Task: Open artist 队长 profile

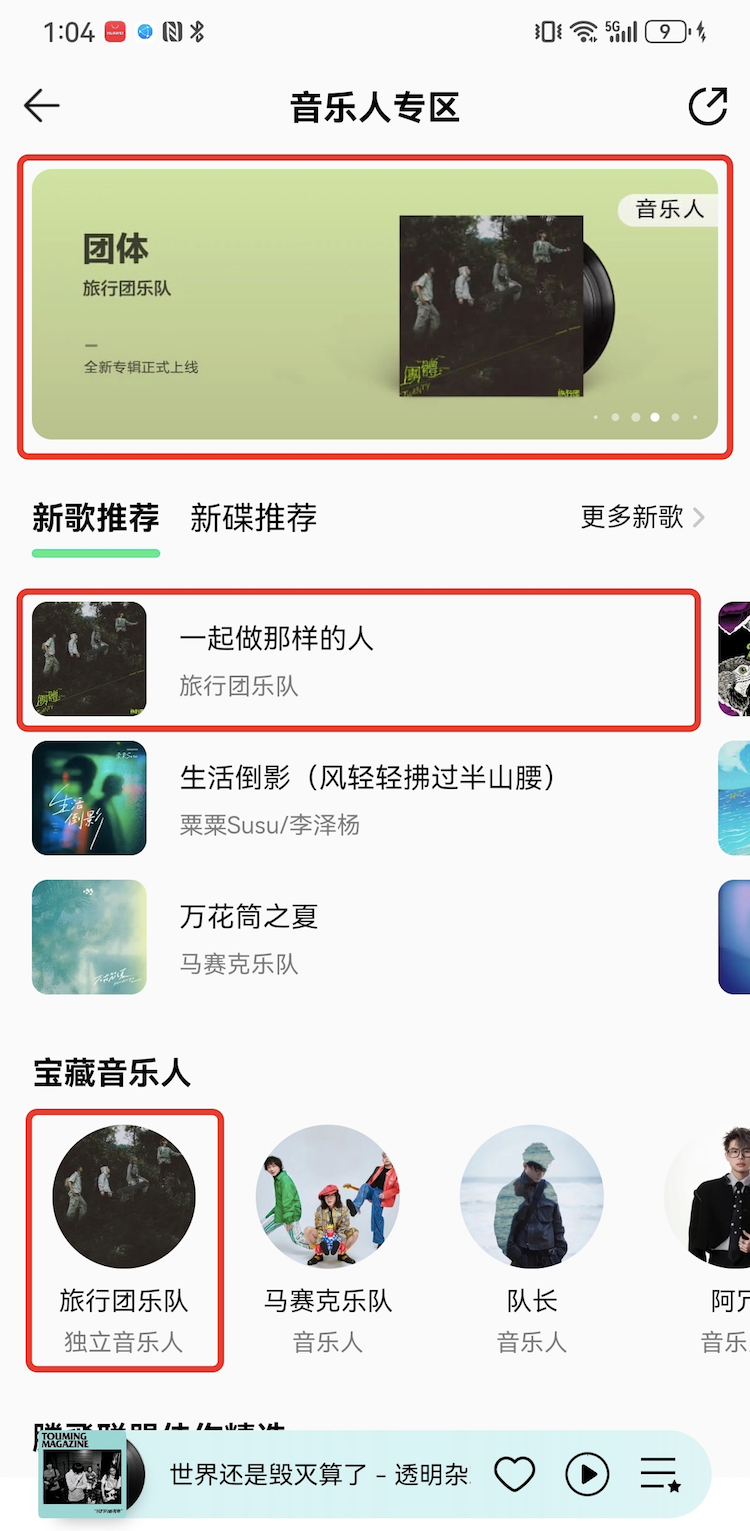Action: click(x=532, y=1237)
